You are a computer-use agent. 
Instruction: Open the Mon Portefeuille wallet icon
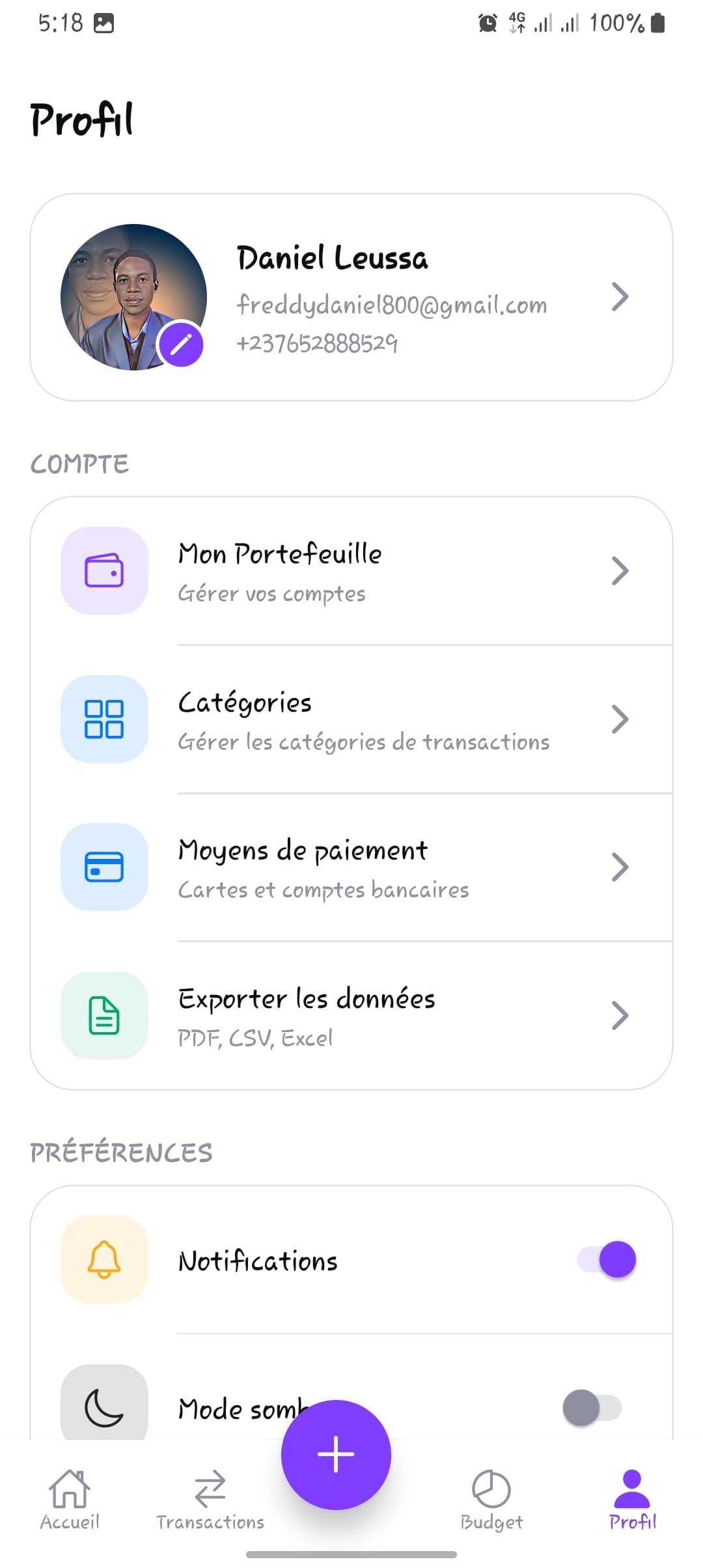[x=103, y=571]
